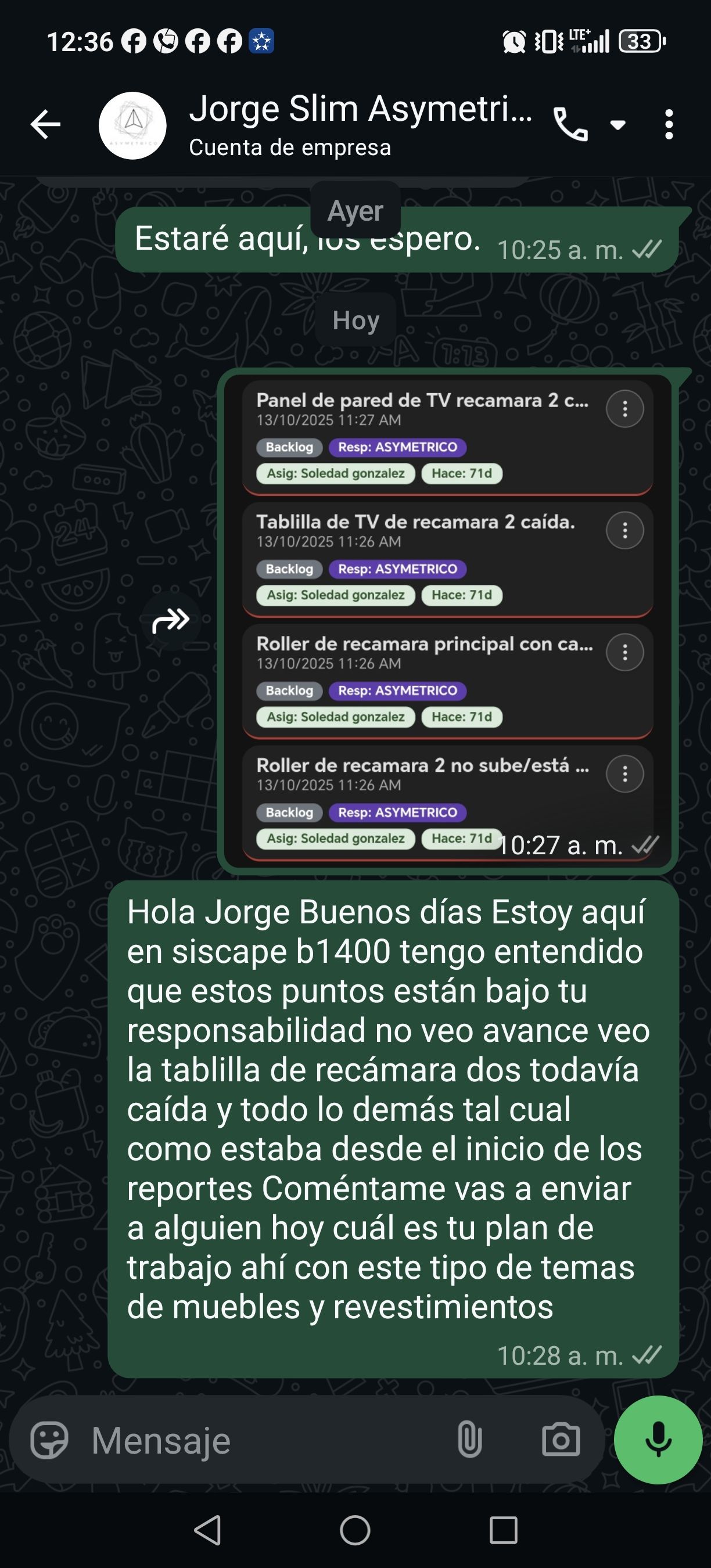Forward the shared backlog screenshot

point(171,621)
